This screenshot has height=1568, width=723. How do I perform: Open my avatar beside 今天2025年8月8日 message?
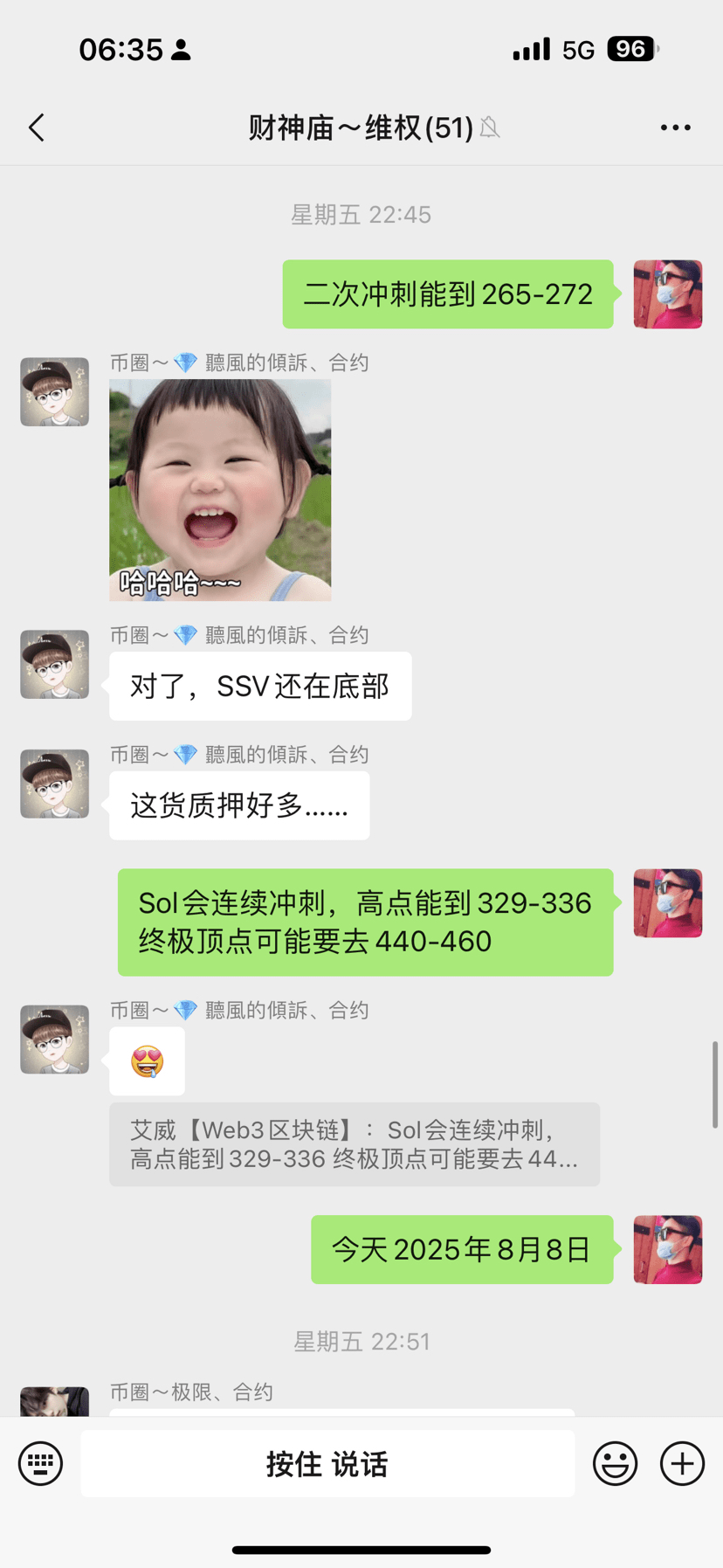coord(667,1249)
